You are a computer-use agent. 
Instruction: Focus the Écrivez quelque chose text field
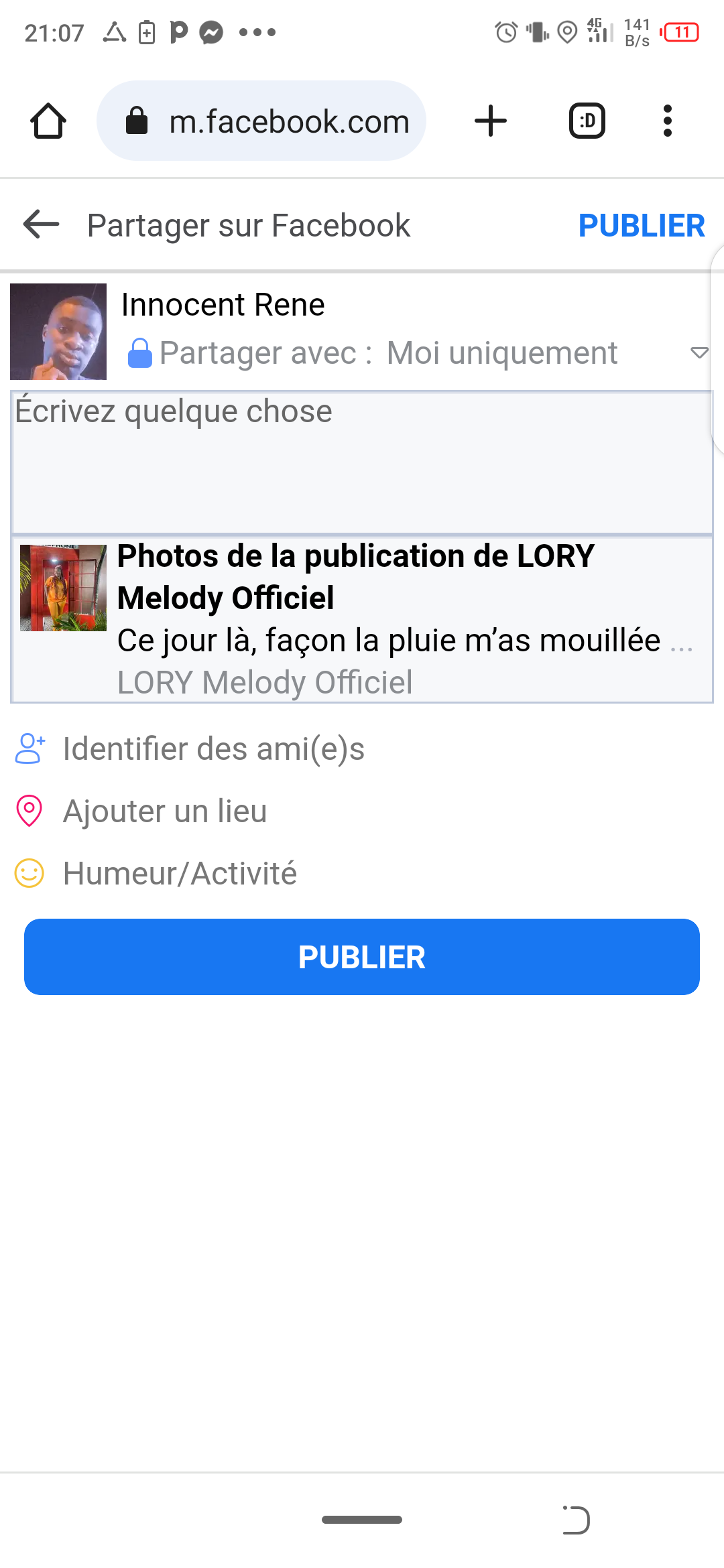[x=362, y=461]
